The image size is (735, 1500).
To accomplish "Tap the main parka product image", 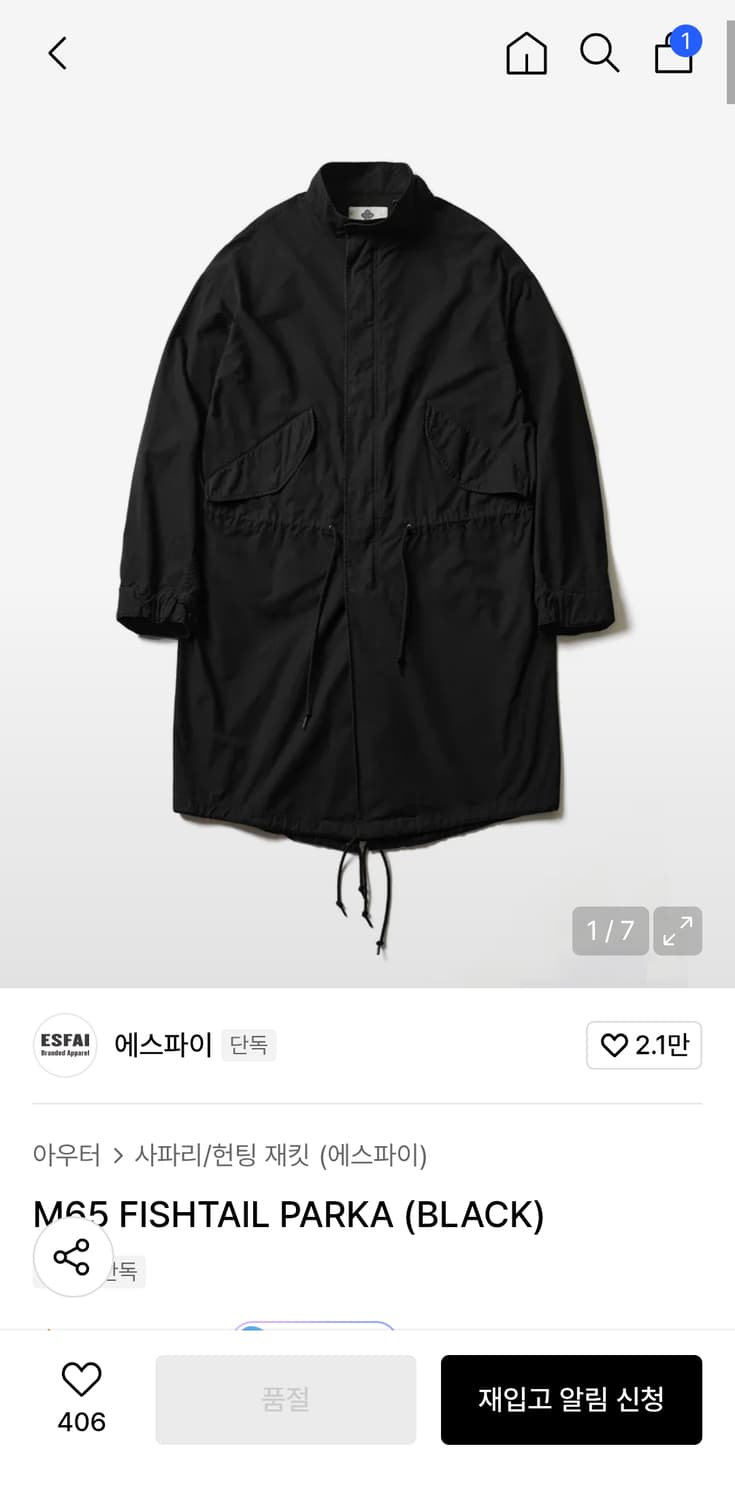I will pyautogui.click(x=367, y=500).
